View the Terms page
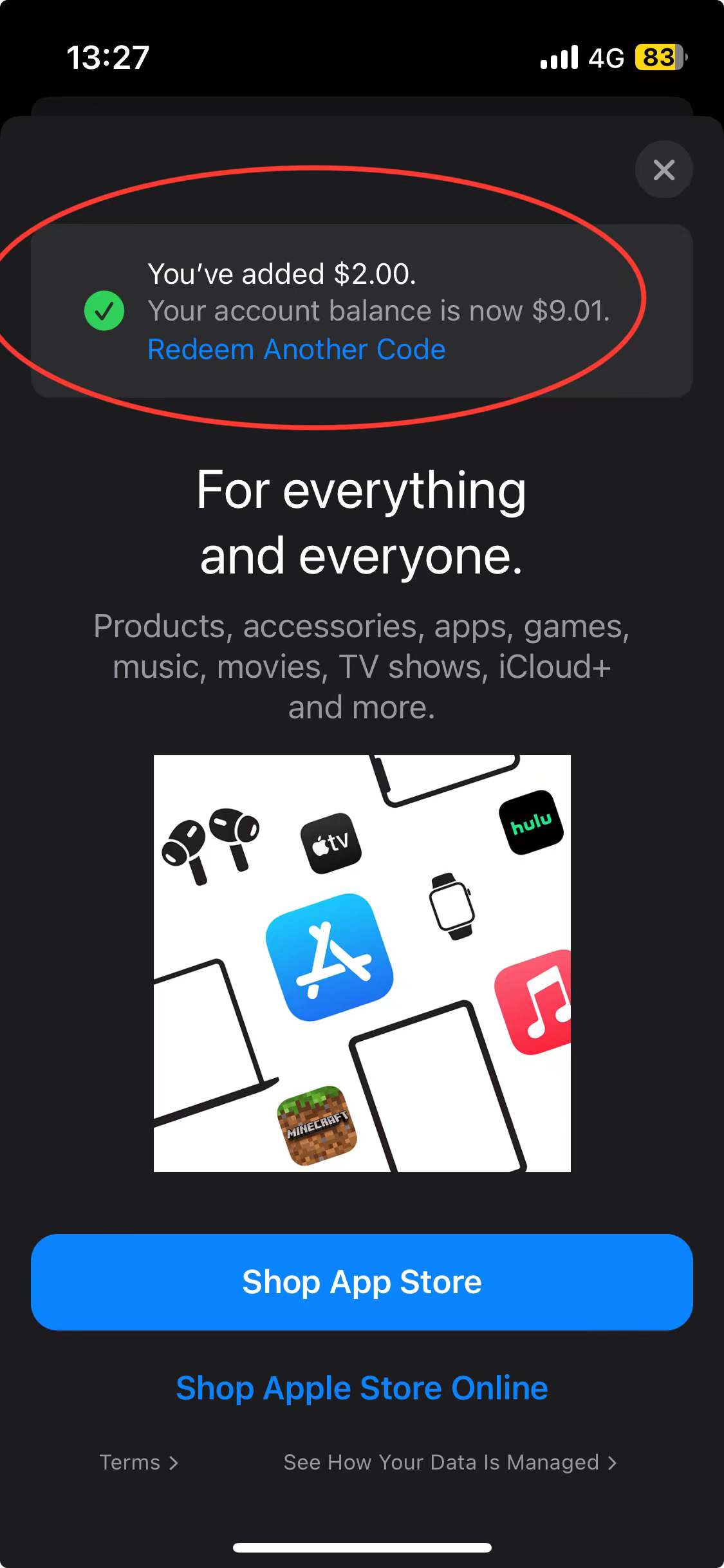The height and width of the screenshot is (1568, 724). tap(138, 1462)
